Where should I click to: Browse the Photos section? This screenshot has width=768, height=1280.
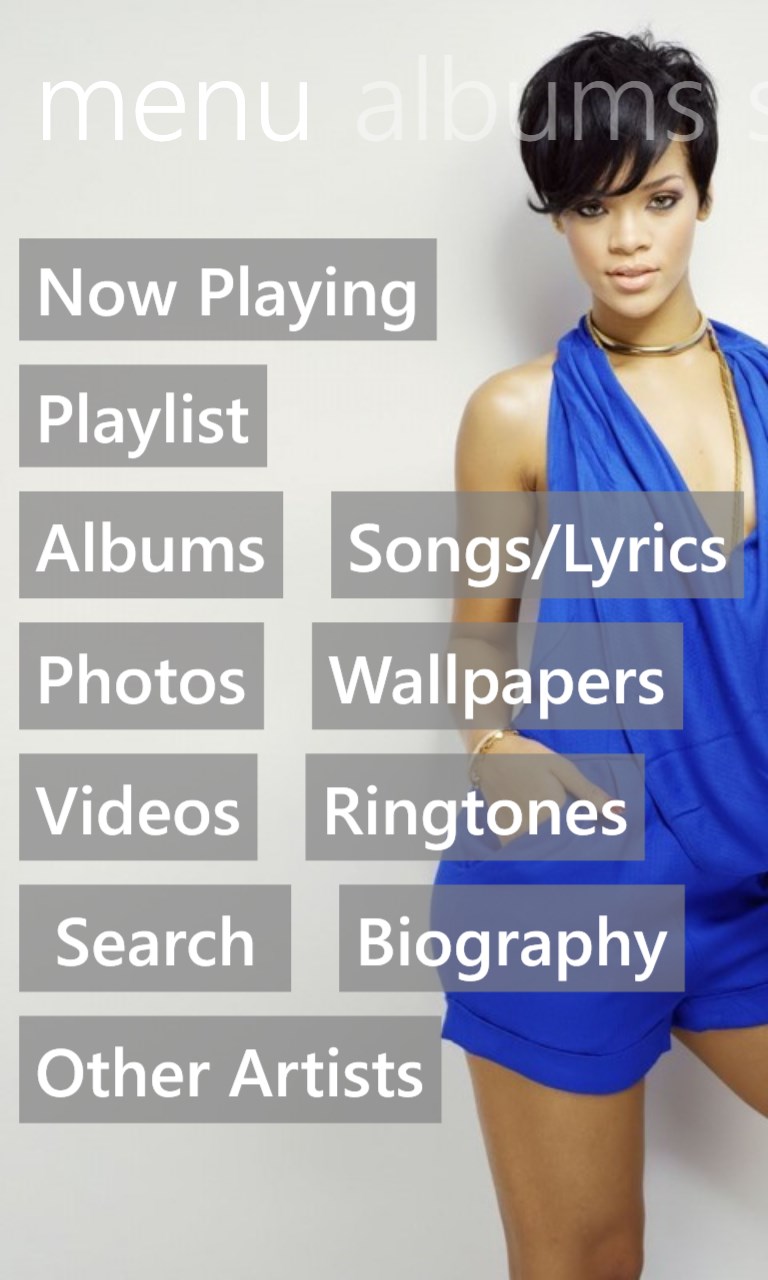141,676
